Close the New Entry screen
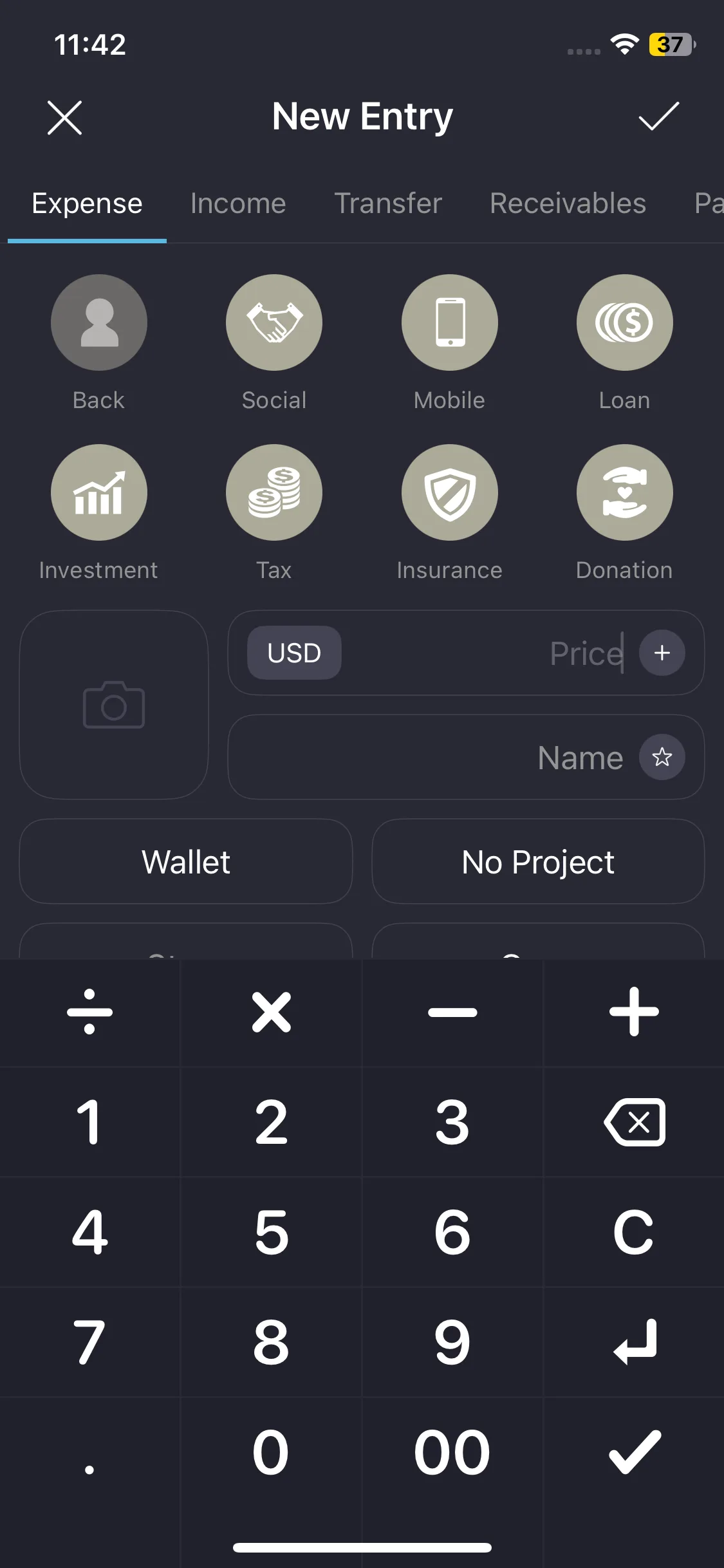 point(65,118)
